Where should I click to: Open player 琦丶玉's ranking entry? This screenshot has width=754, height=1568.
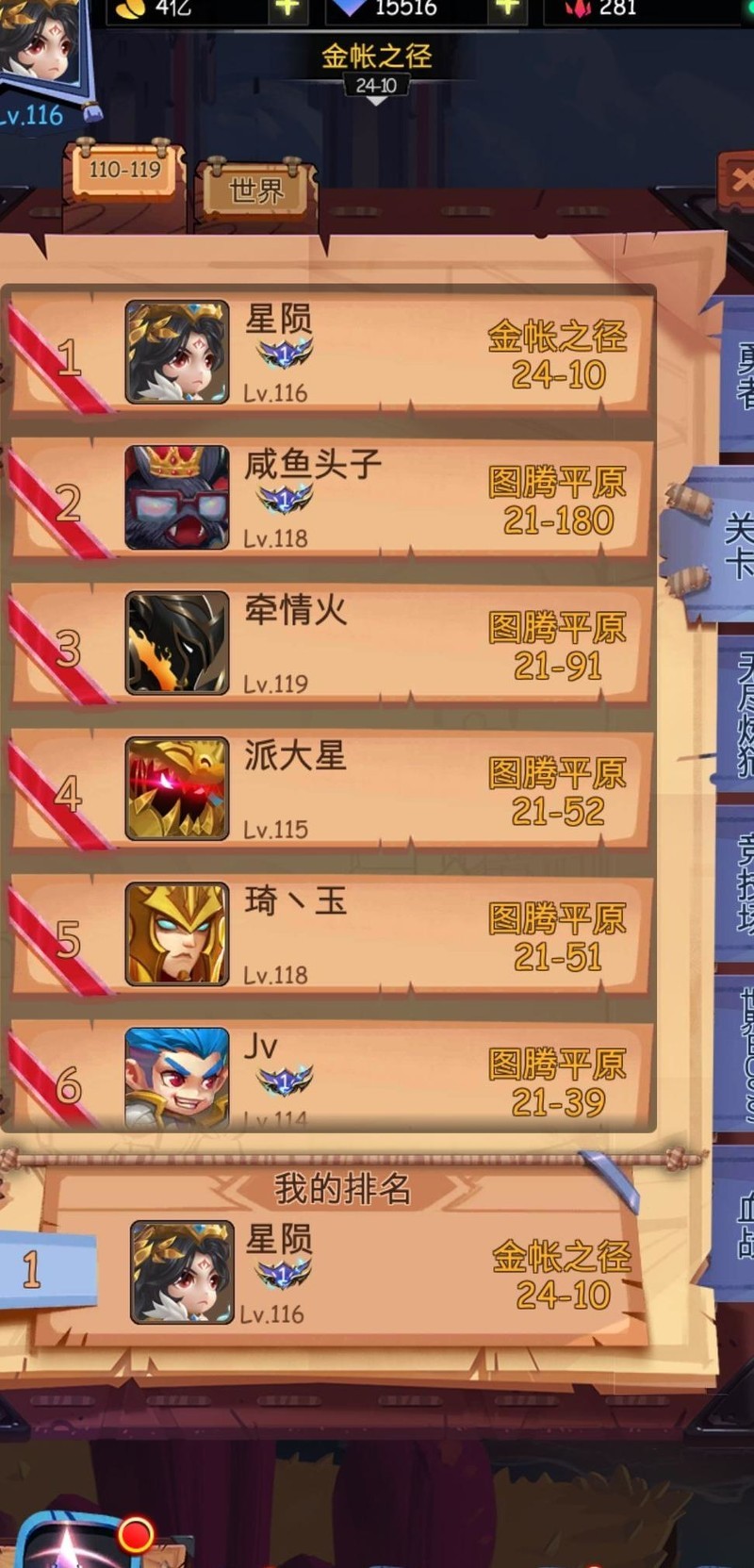330,934
